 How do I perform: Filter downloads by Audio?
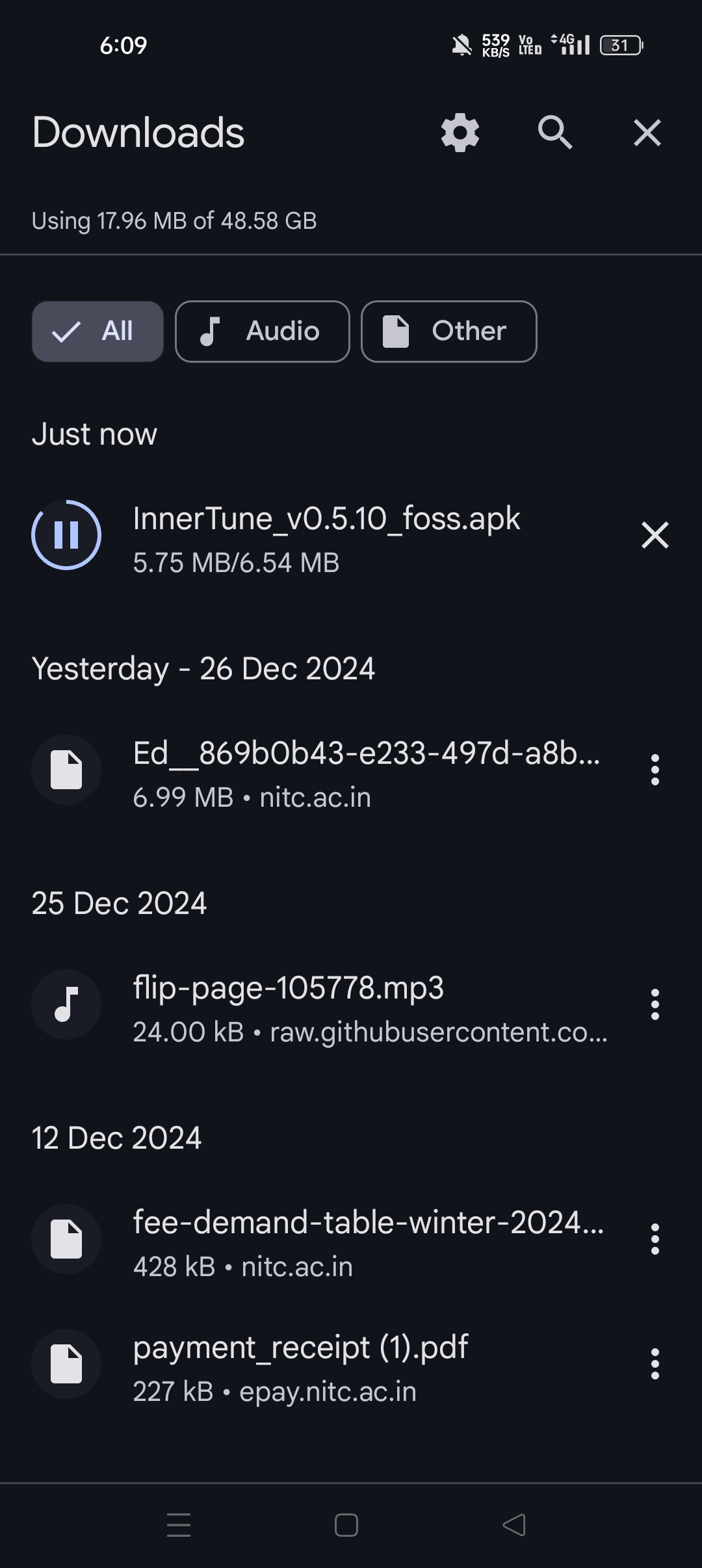coord(263,331)
